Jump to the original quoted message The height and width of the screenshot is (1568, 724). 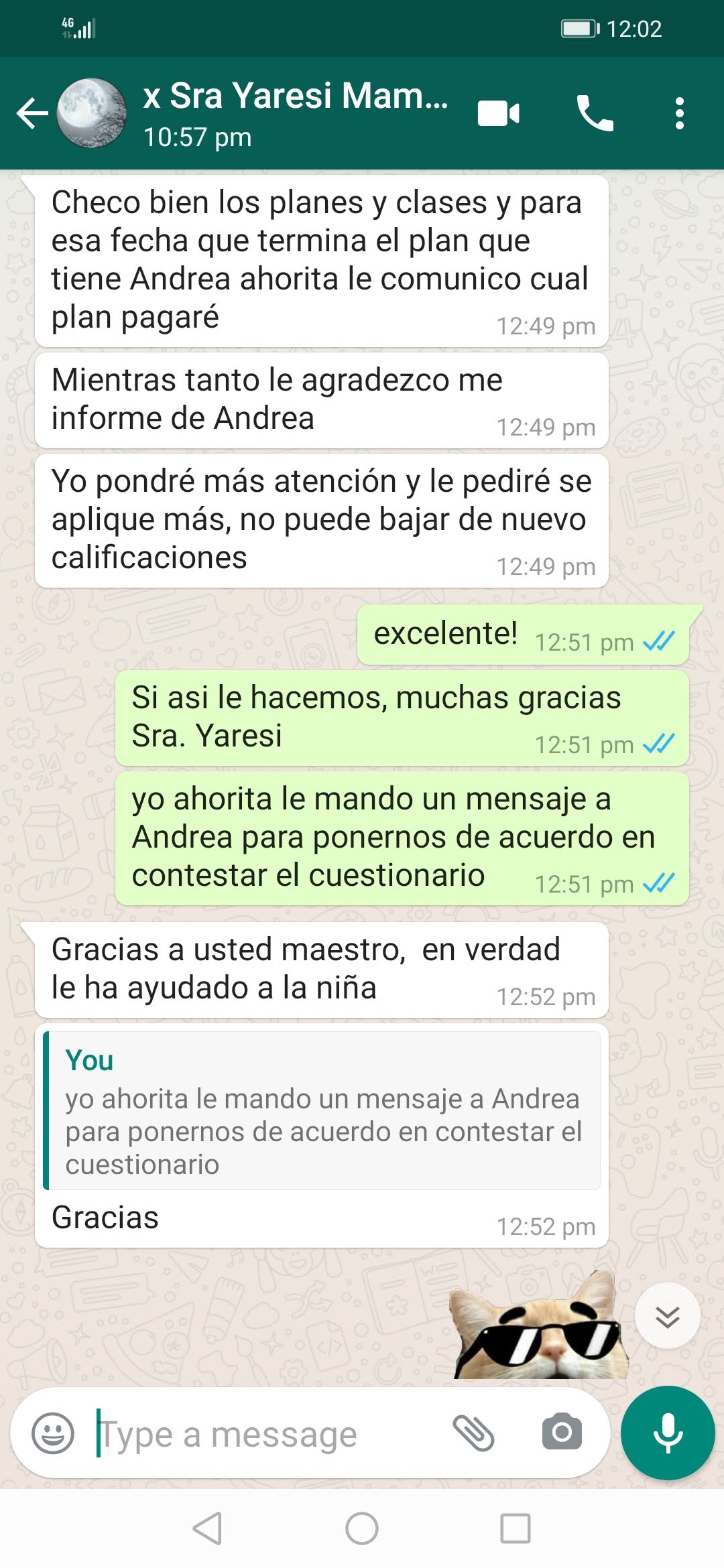pos(322,1111)
